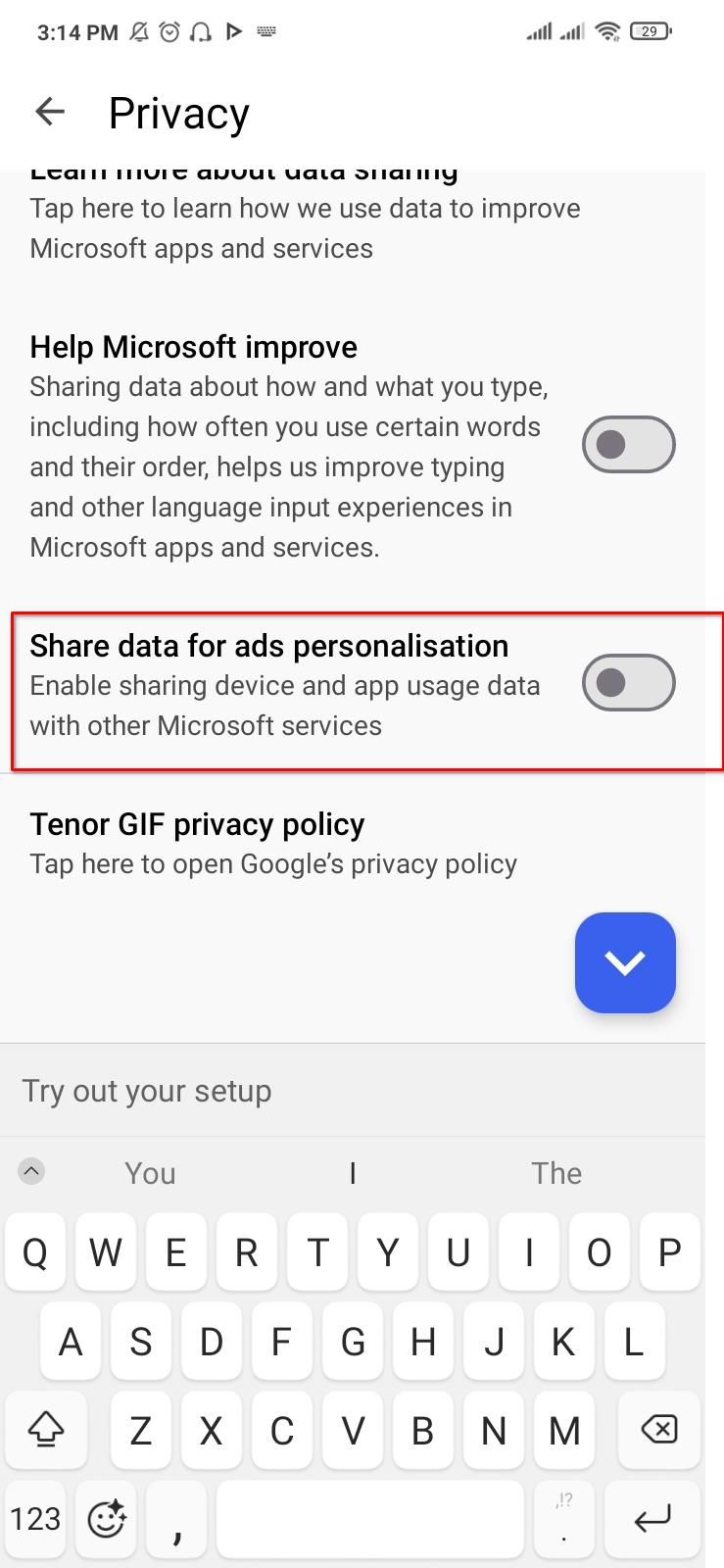
Task: Select the You word prediction
Action: 149,1173
